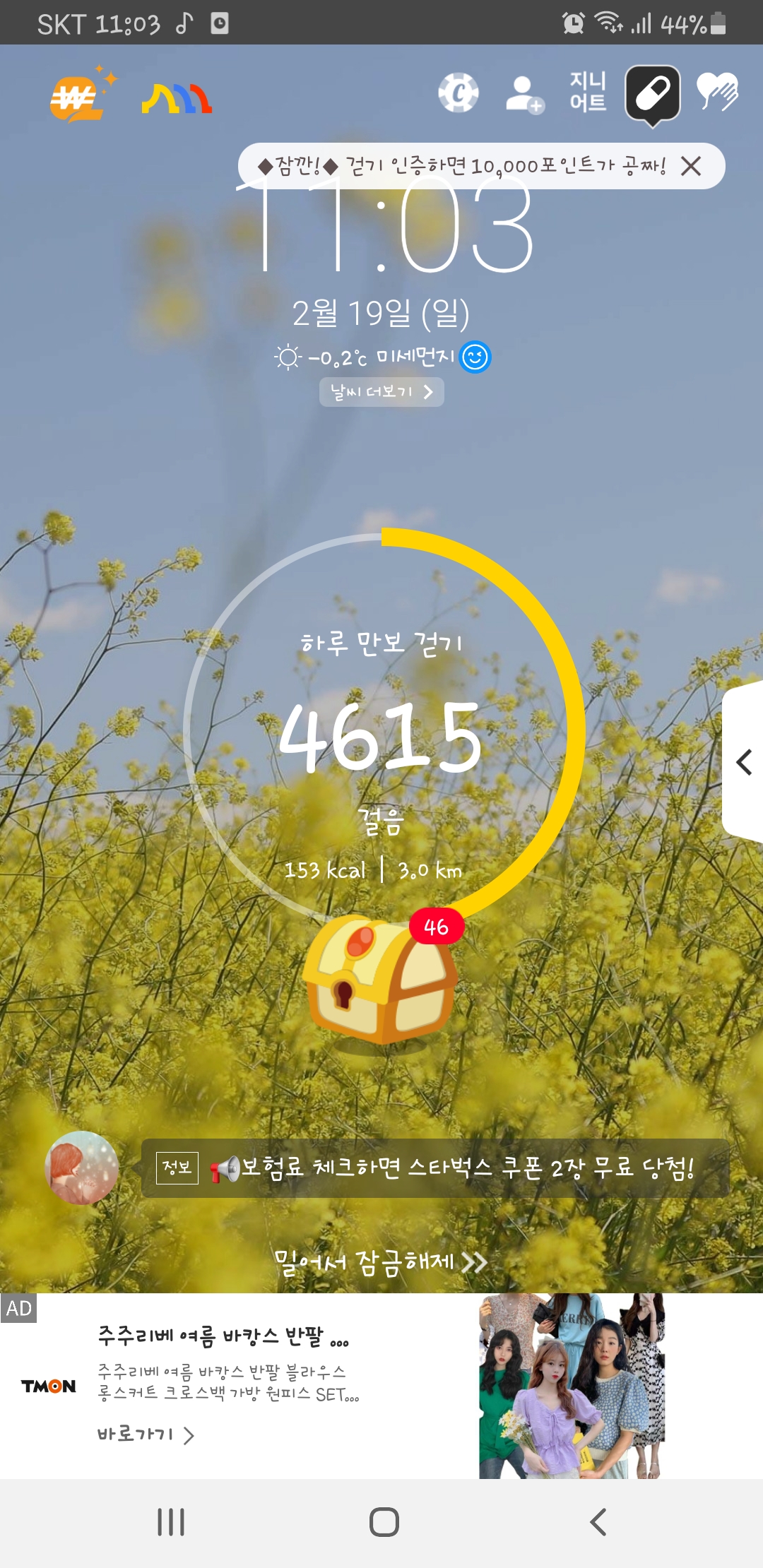This screenshot has width=763, height=1568.
Task: Tap 날씨 더보기 for more weather
Action: pos(381,392)
